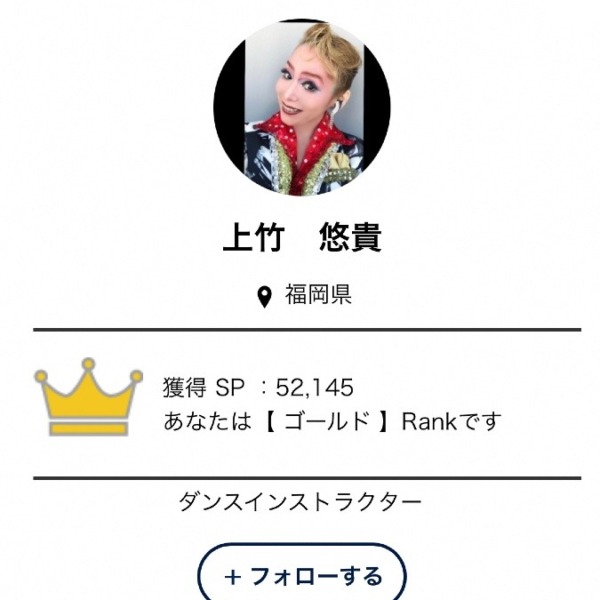Open the profile photo of 上竹 悠貴

pos(301,107)
